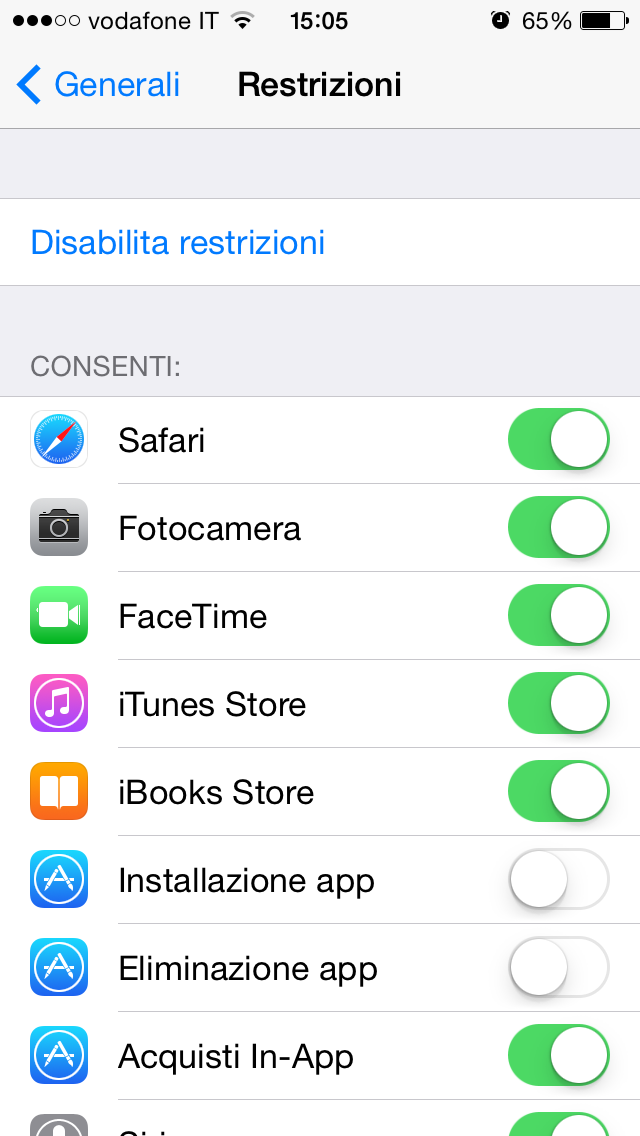Disable the Fotocamera toggle
This screenshot has height=1136, width=640.
coord(558,527)
